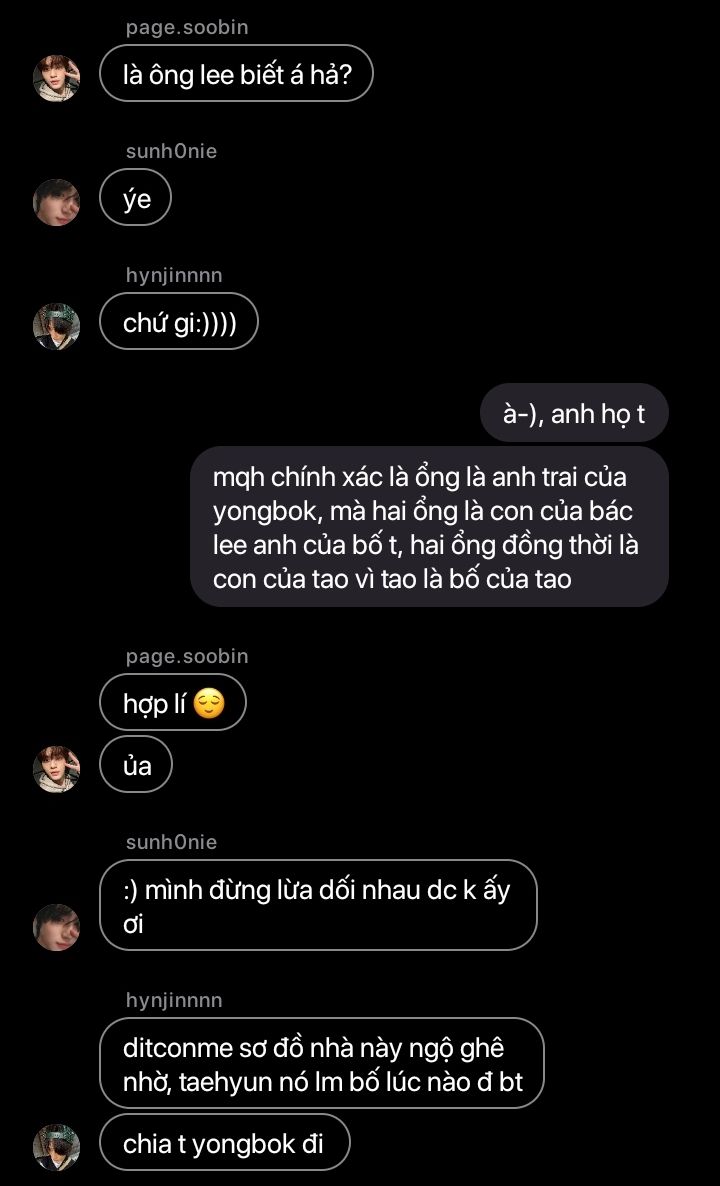This screenshot has height=1186, width=720.
Task: Open sunh0nie's avatar beside "mình đừng lừa dối nhau"
Action: (x=57, y=927)
